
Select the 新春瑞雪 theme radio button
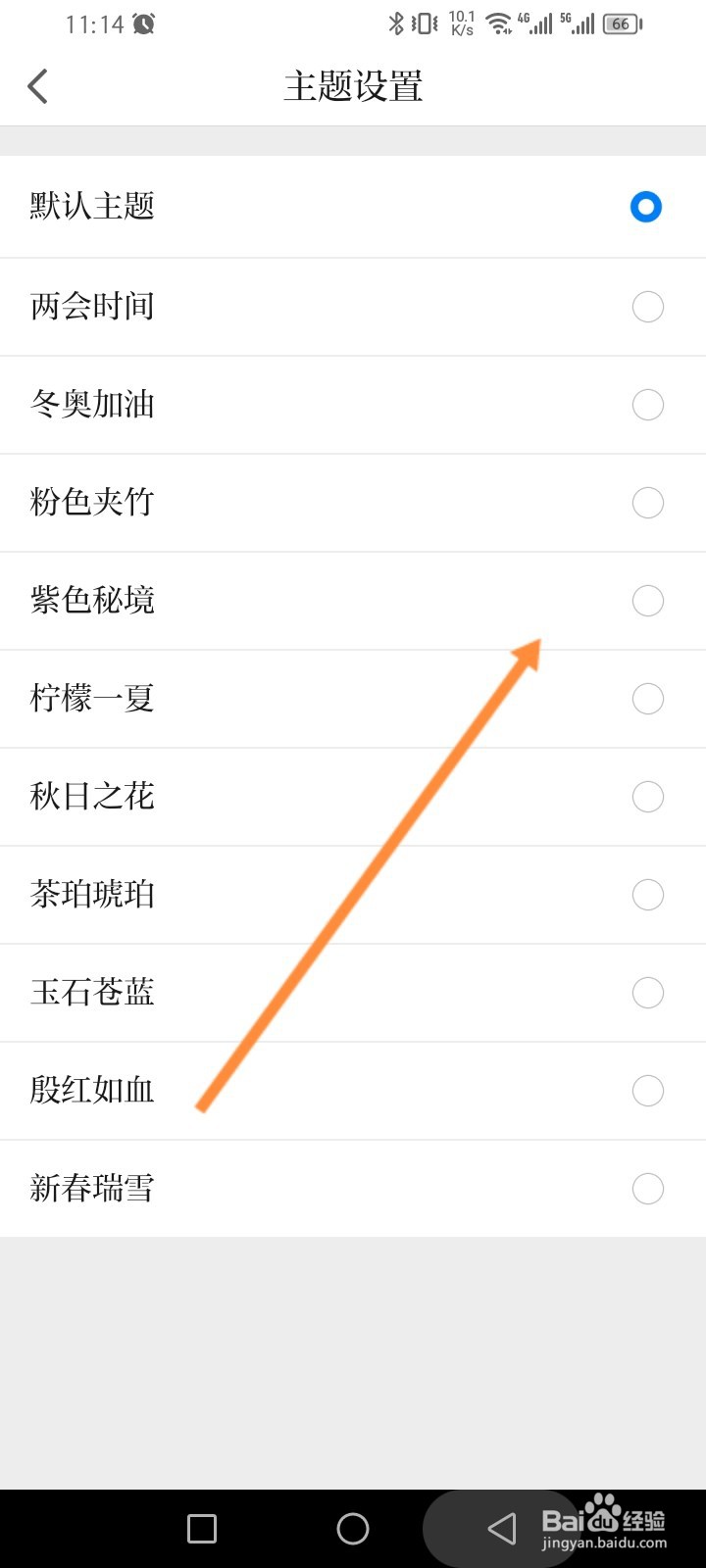647,1189
